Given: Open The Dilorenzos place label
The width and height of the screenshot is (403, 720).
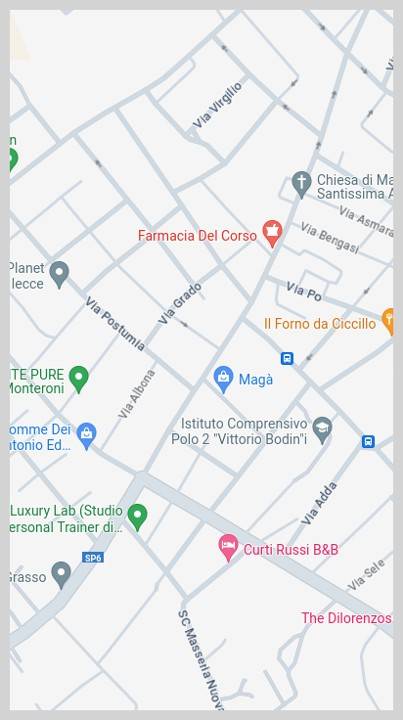Looking at the screenshot, I should pos(347,618).
